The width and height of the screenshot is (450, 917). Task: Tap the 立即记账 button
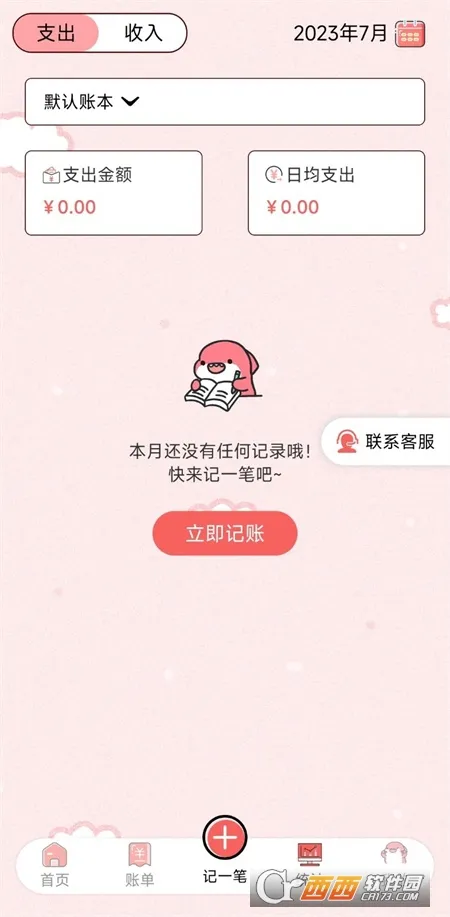(x=225, y=533)
